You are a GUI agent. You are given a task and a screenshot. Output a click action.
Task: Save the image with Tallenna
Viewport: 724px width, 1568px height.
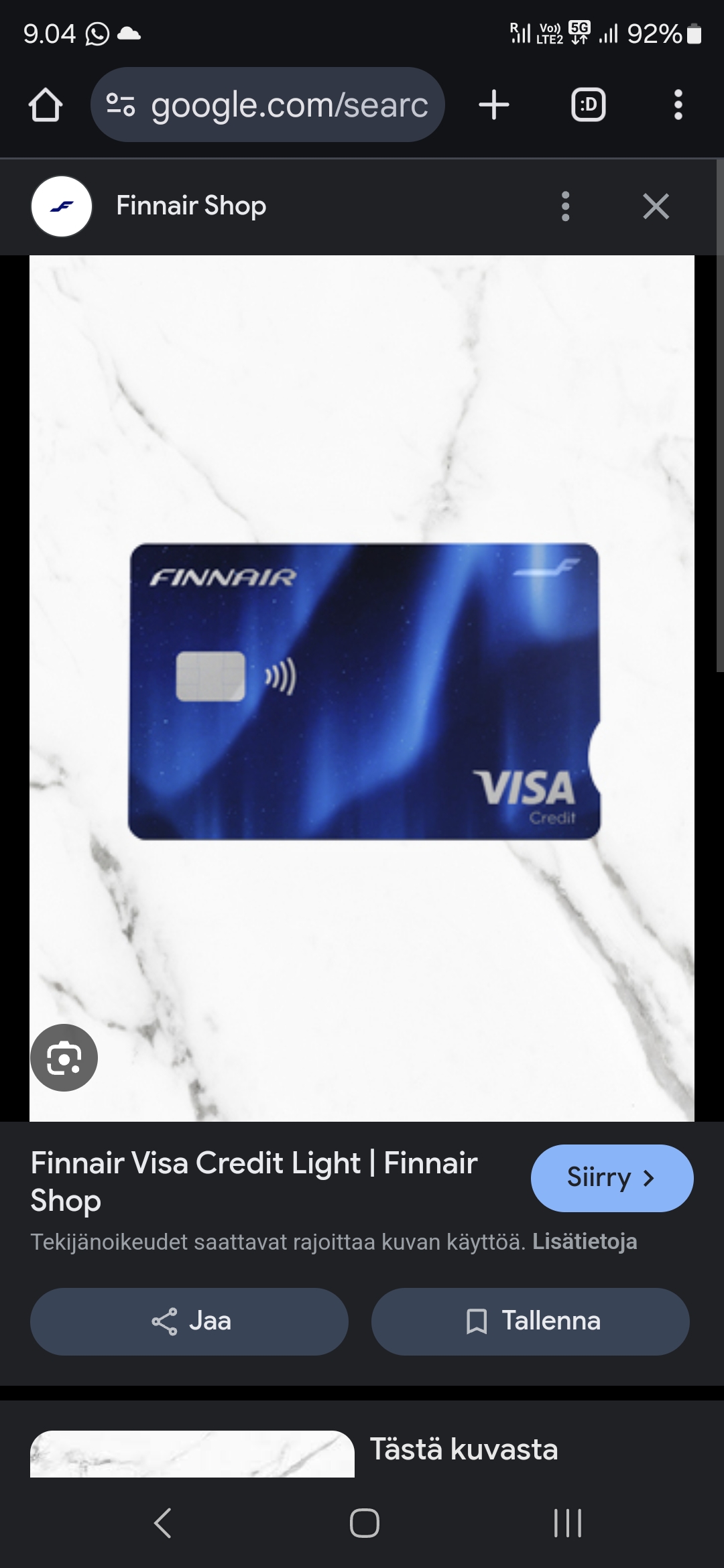530,1321
